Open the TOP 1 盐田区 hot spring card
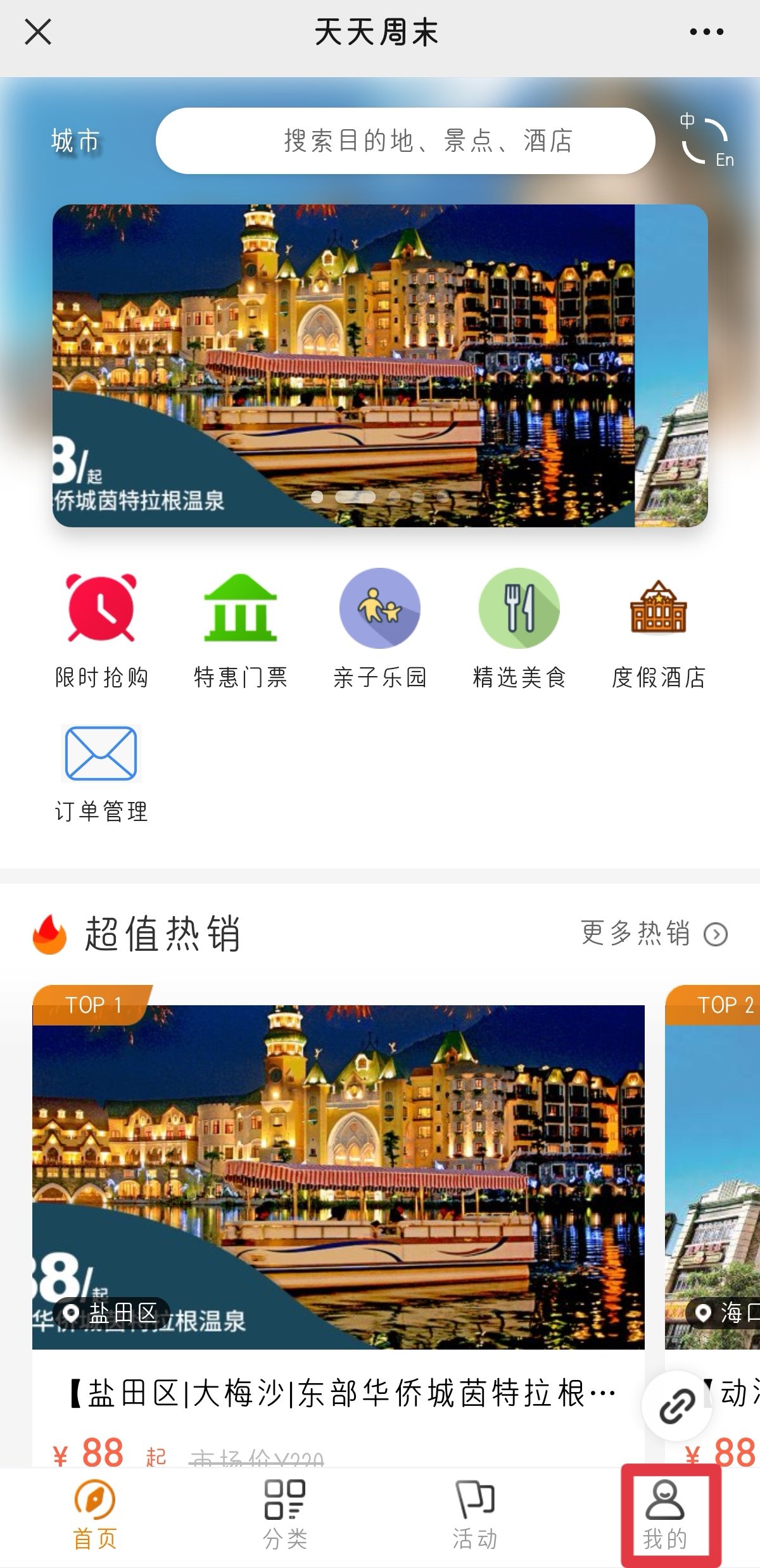 point(338,1203)
